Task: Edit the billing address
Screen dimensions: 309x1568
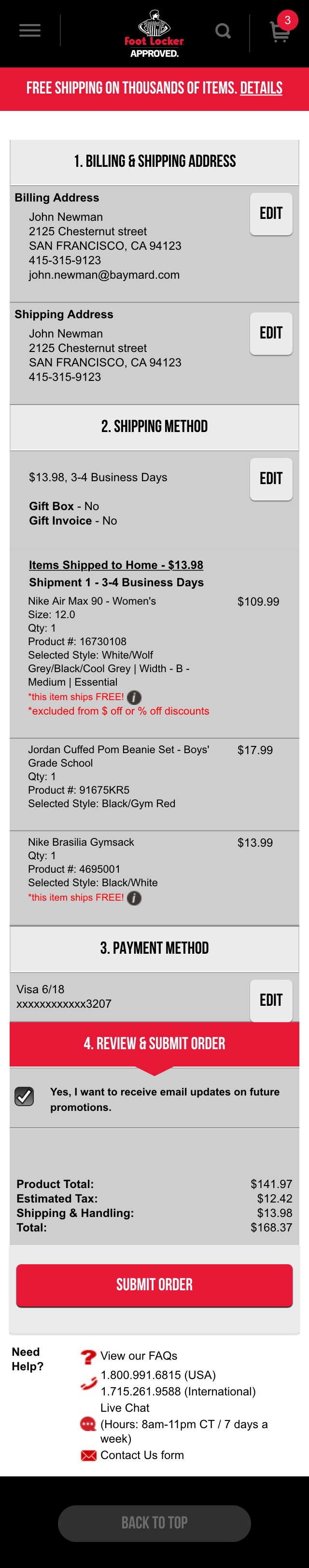Action: click(x=270, y=214)
